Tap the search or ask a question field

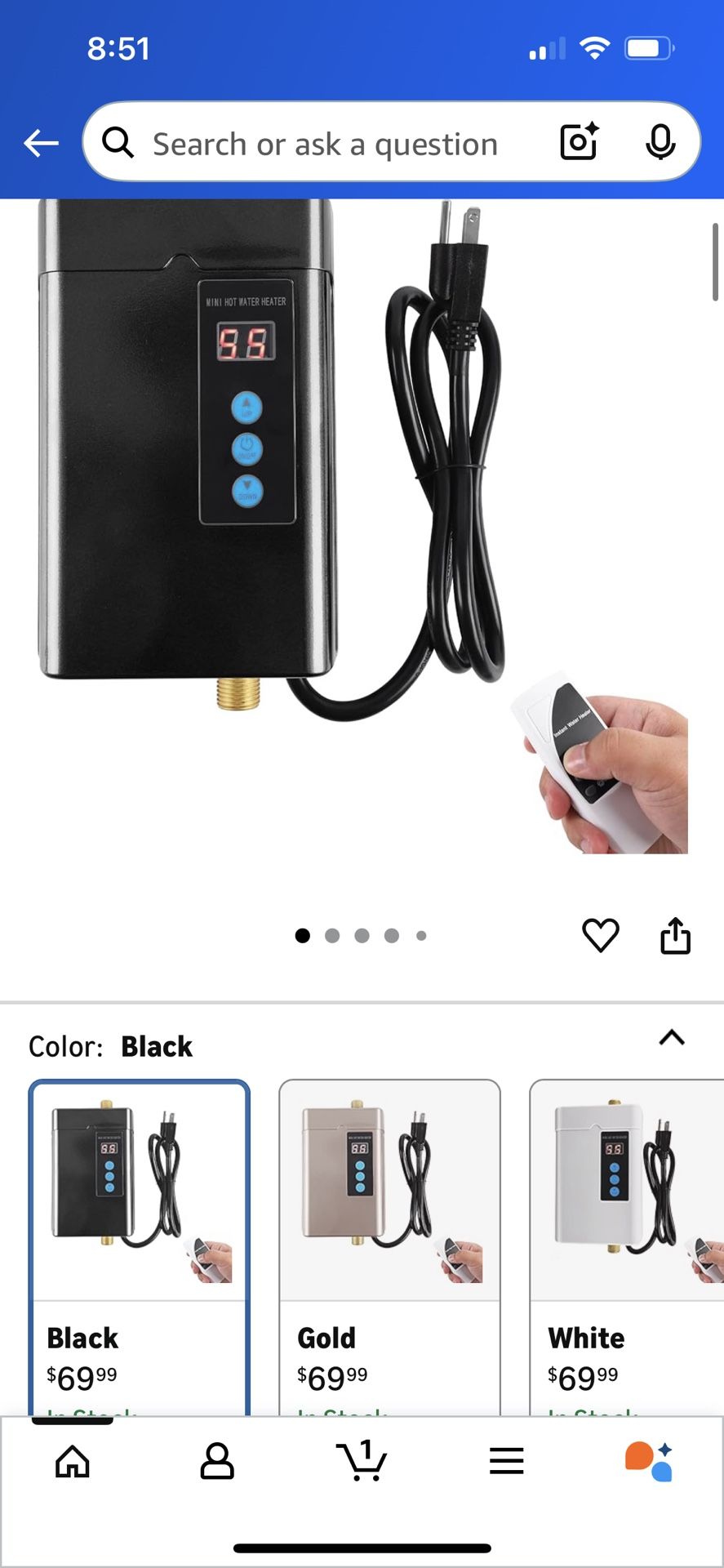[x=325, y=144]
